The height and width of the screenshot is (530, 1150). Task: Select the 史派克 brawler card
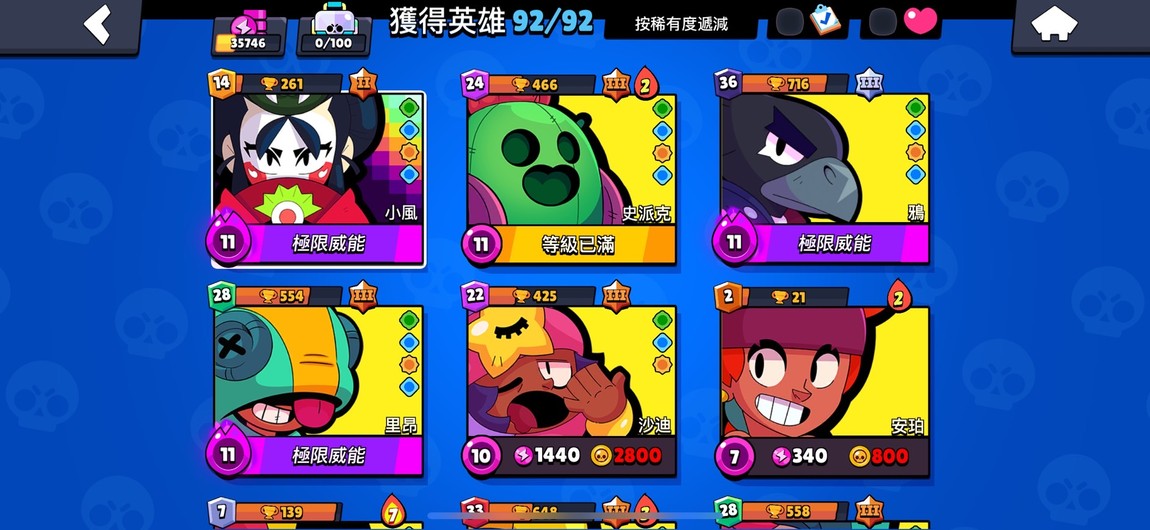tap(571, 170)
